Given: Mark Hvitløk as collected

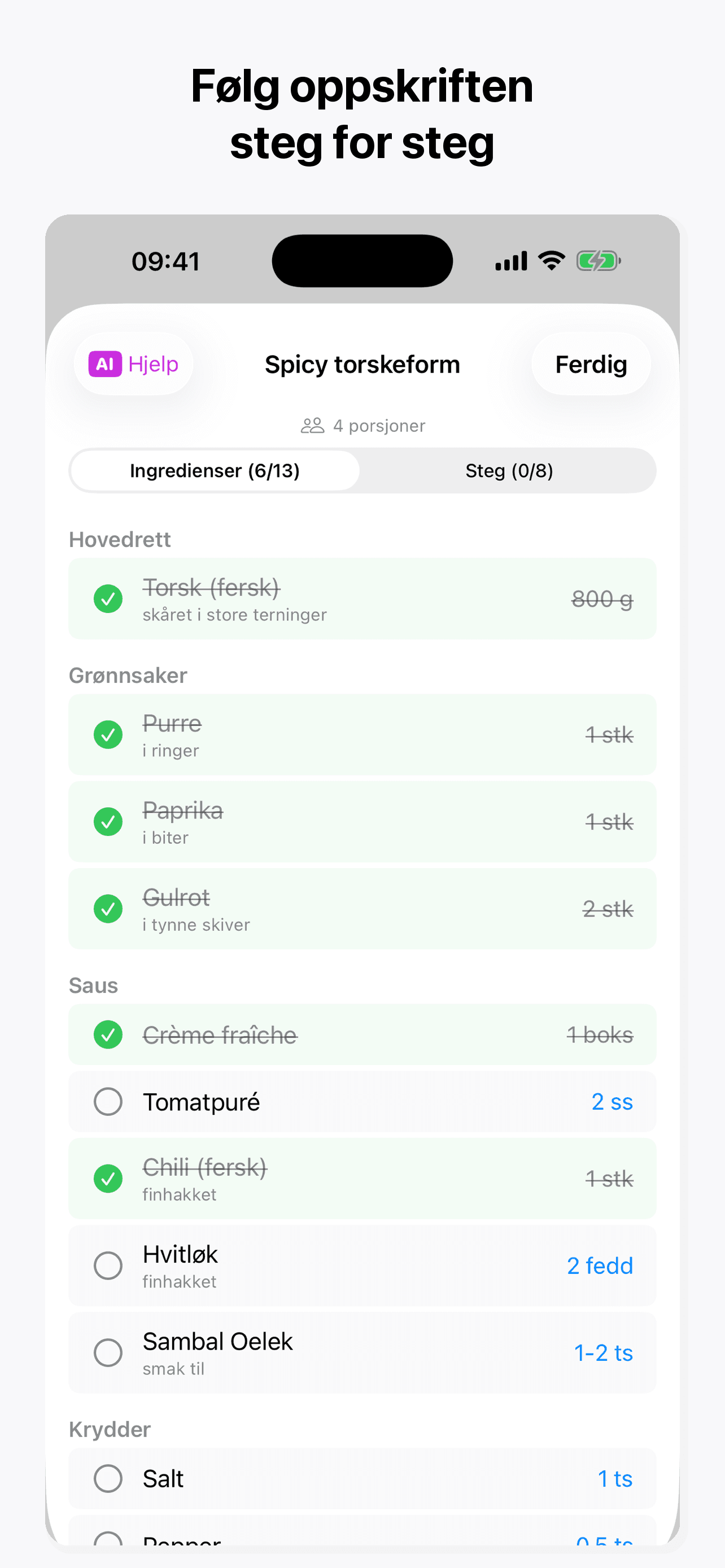Looking at the screenshot, I should click(108, 1265).
